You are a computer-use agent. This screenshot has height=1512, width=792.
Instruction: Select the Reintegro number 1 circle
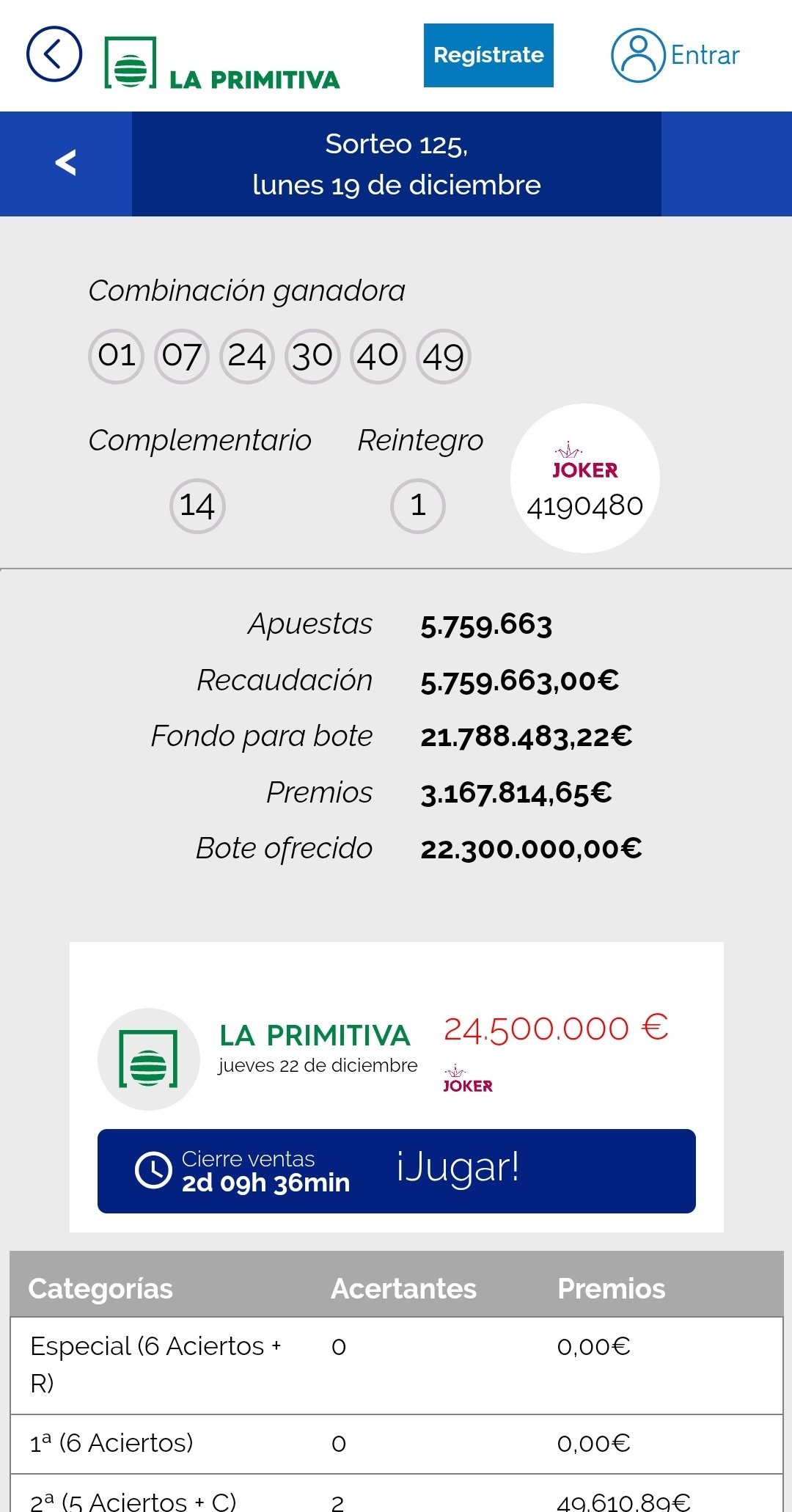pyautogui.click(x=417, y=505)
